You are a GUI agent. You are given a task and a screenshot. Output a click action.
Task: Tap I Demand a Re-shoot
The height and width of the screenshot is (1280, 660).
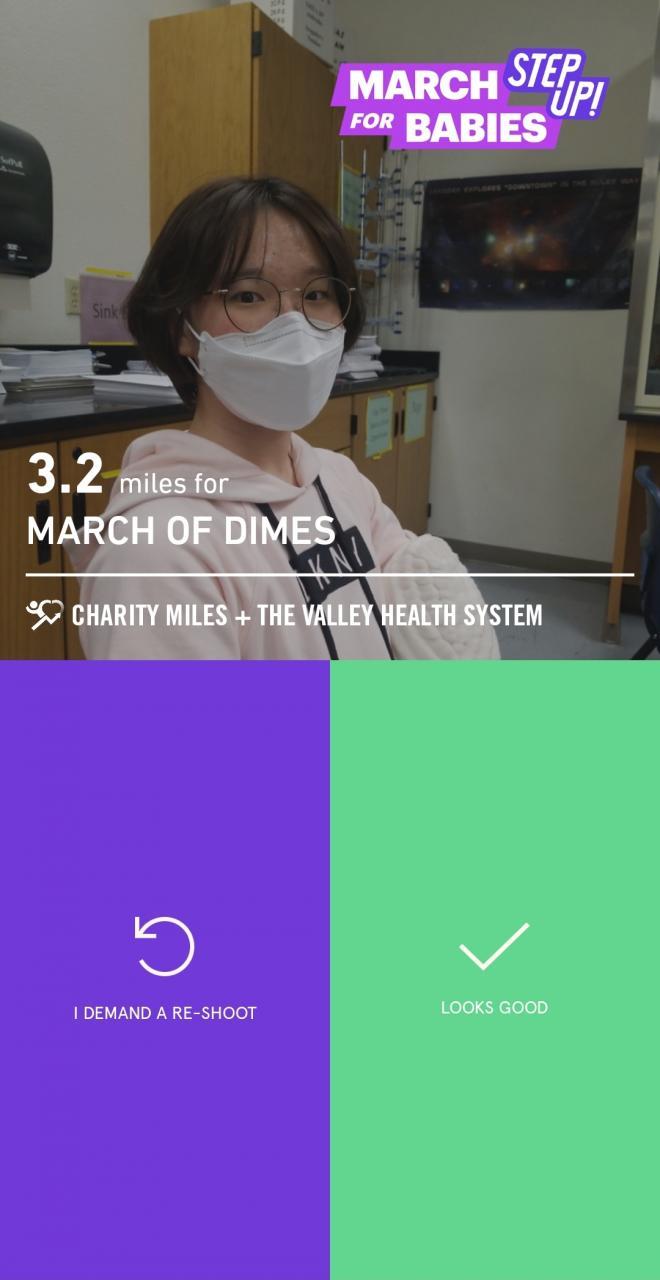click(165, 968)
